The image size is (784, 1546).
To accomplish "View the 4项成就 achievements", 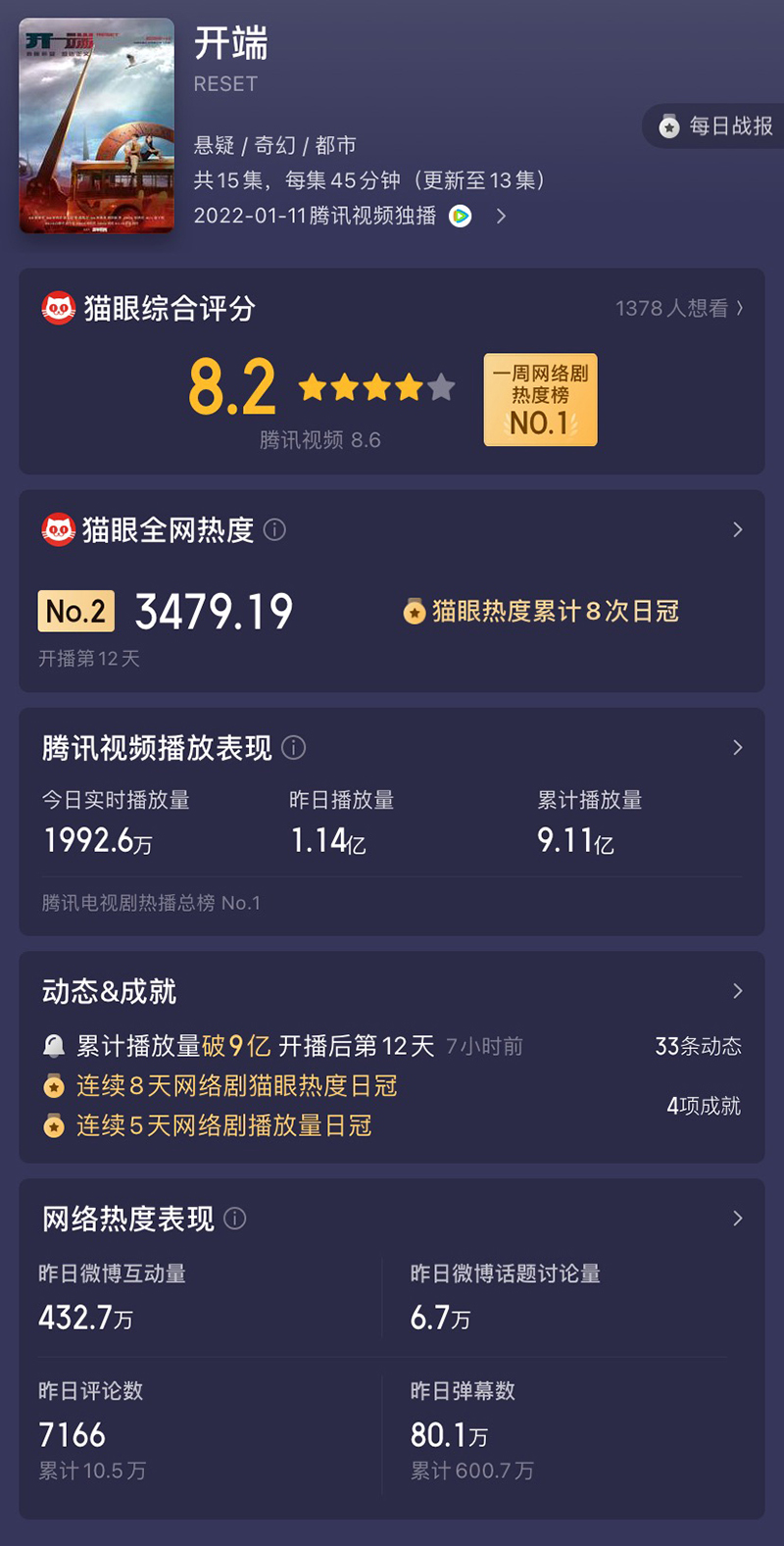I will tap(703, 1106).
